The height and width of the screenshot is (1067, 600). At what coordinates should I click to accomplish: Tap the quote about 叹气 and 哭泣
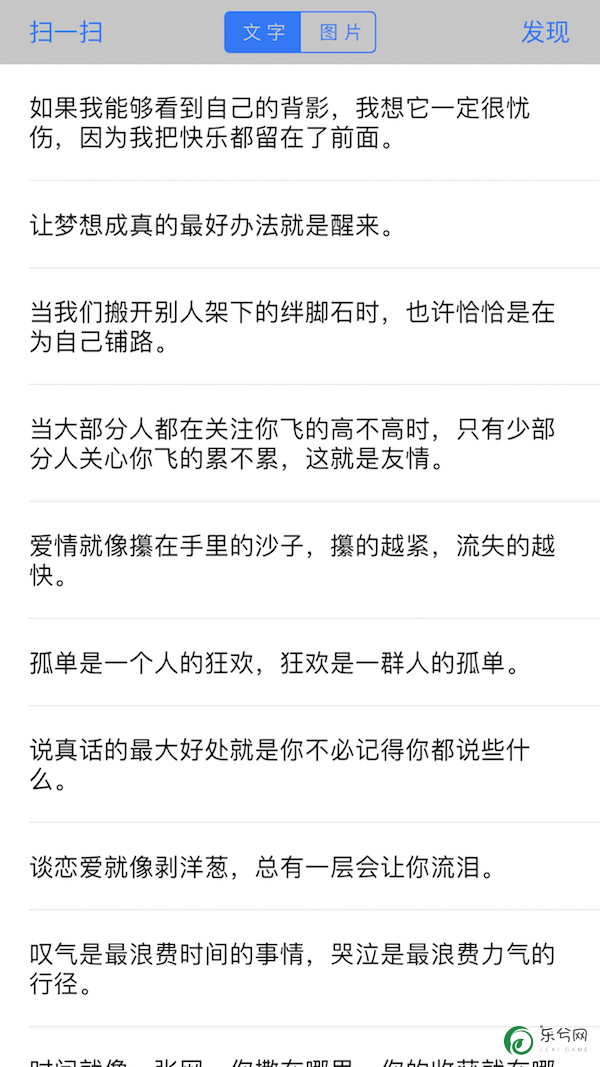[300, 969]
